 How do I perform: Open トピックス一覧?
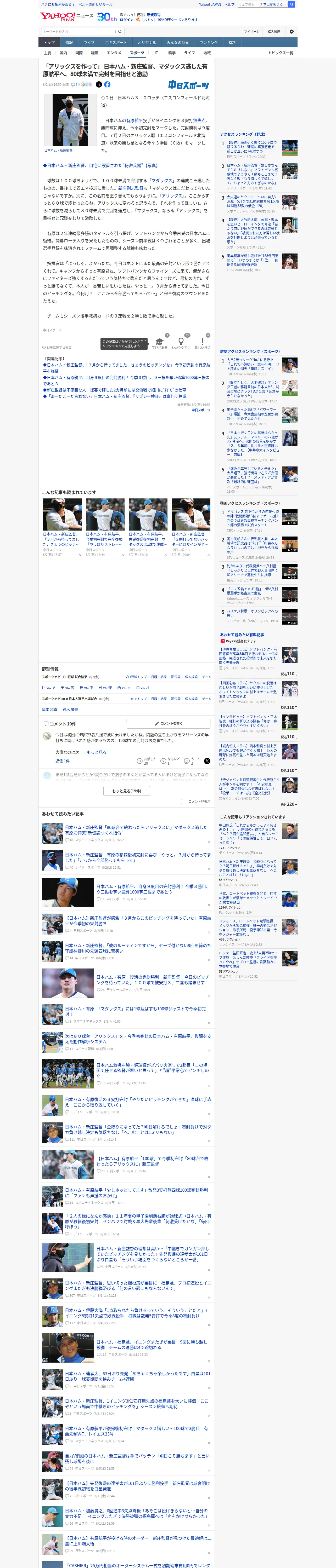[x=281, y=53]
